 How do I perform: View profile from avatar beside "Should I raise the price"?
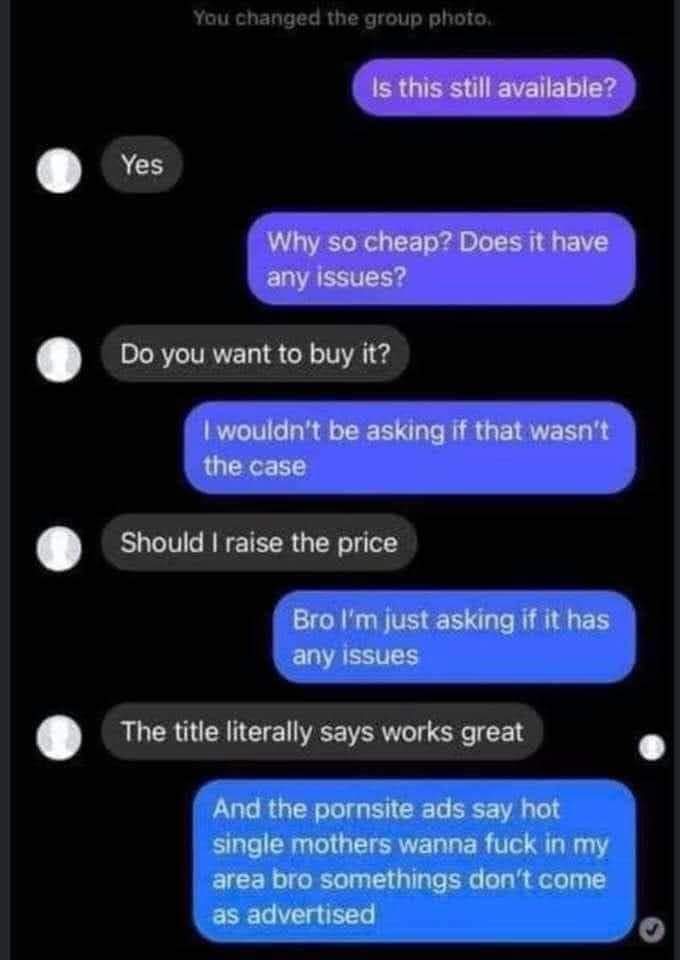click(x=58, y=548)
